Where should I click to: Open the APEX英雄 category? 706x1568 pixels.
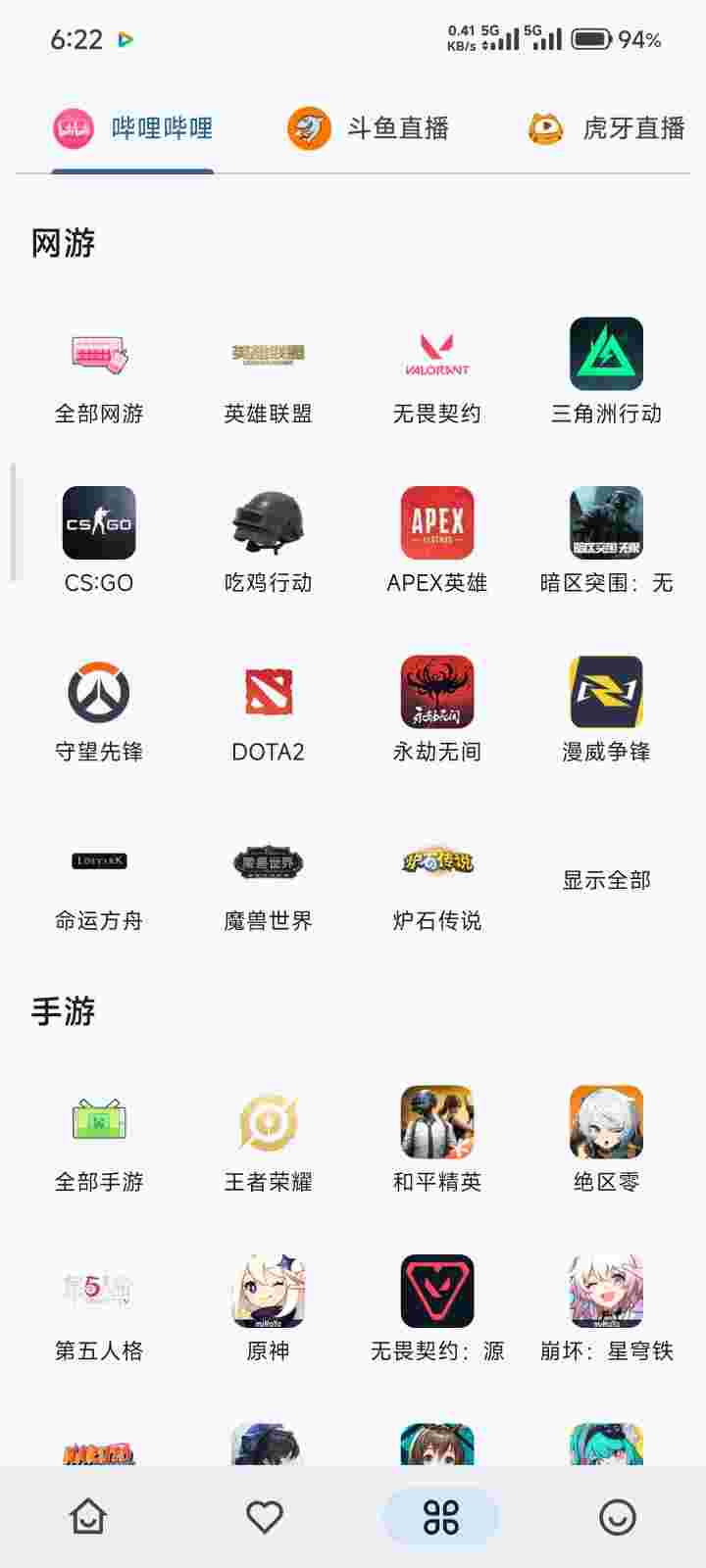[x=437, y=543]
